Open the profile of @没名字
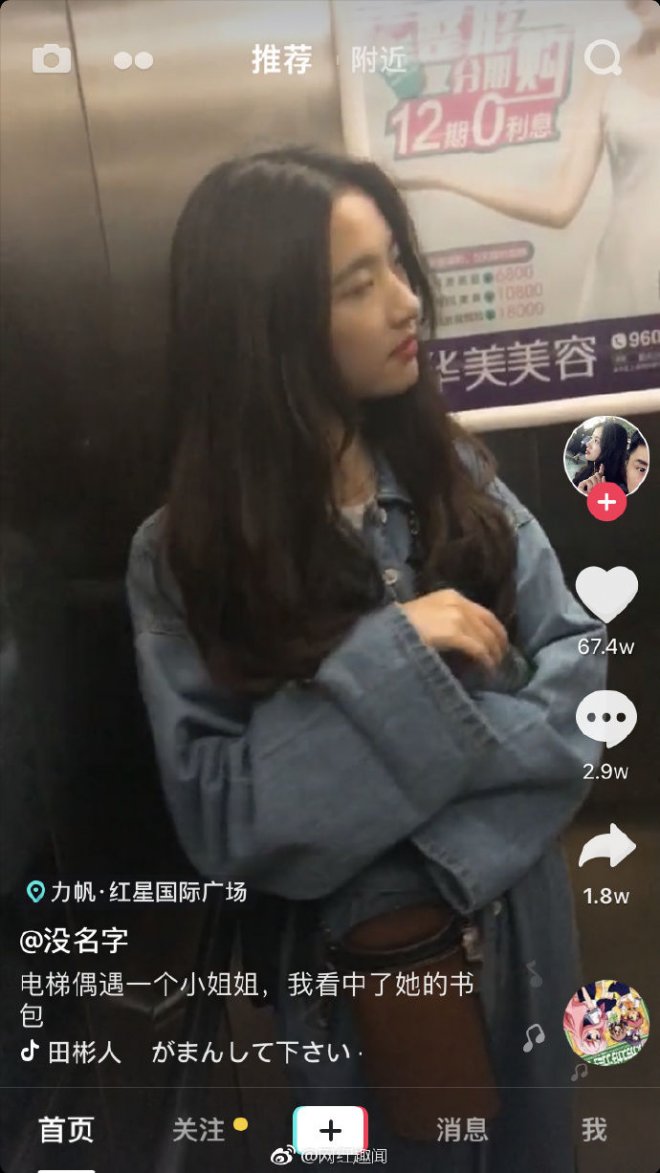660x1173 pixels. click(x=74, y=941)
